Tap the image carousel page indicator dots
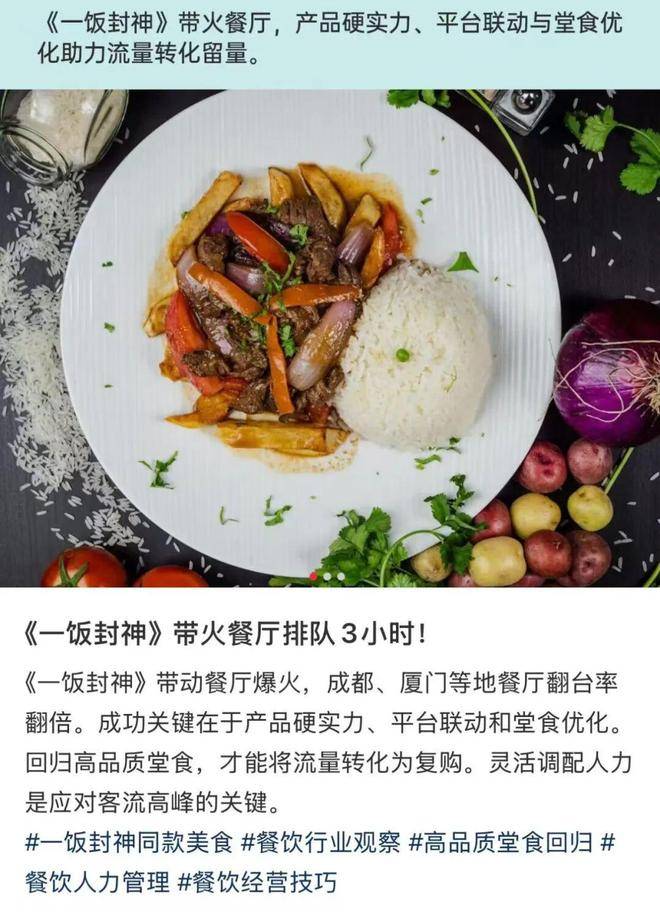Screen dimensions: 660x912 (x=329, y=576)
